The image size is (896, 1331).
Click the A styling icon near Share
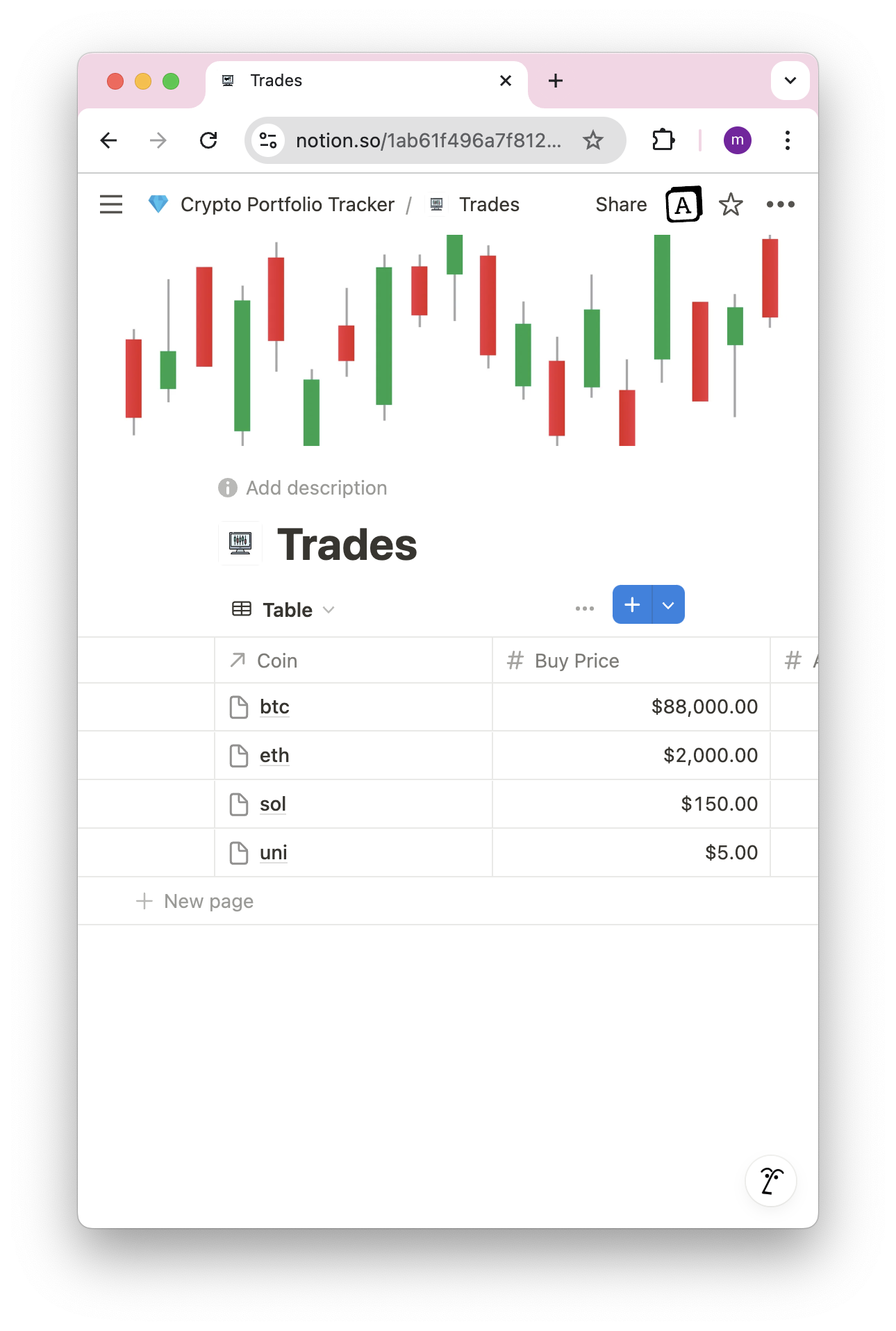pyautogui.click(x=683, y=204)
